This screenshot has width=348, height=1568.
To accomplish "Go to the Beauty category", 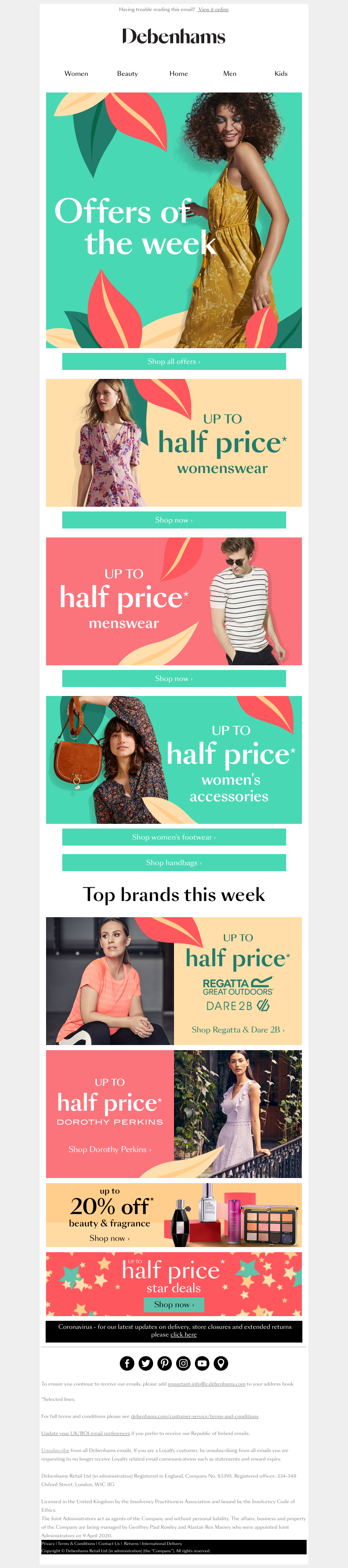I will tap(128, 74).
